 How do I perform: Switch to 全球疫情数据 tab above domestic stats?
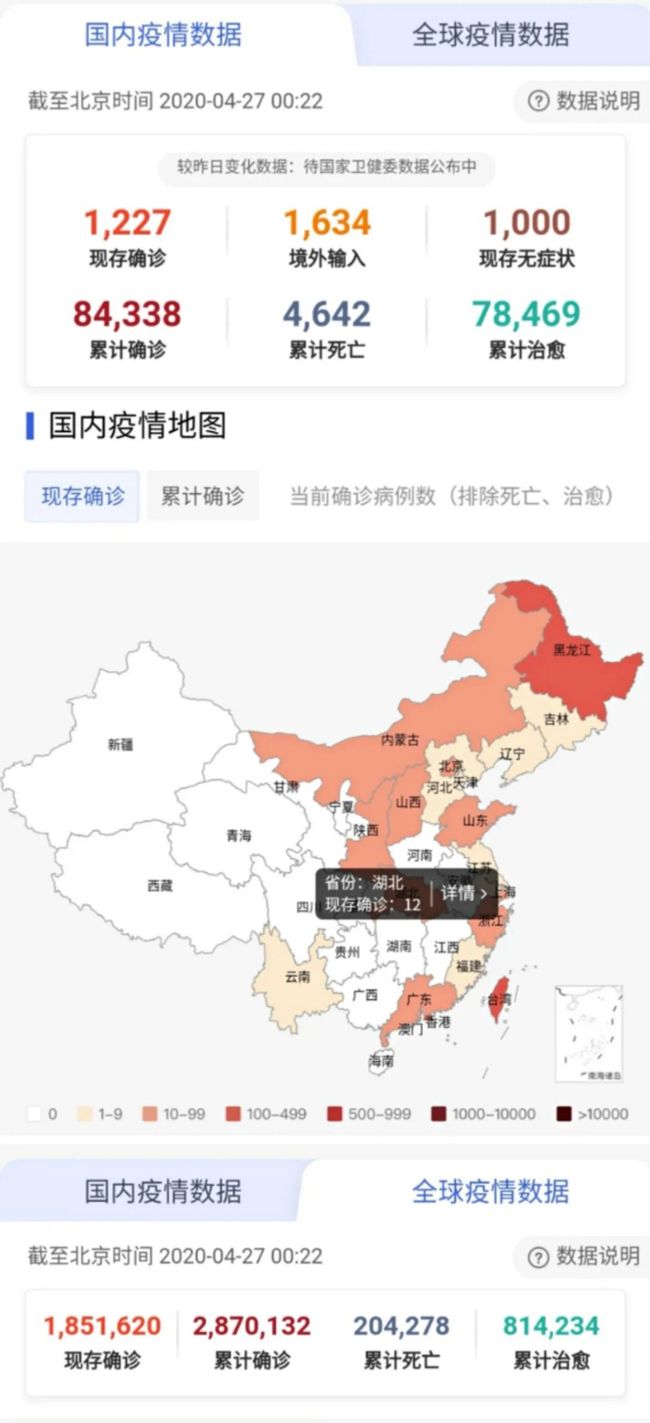tap(490, 35)
